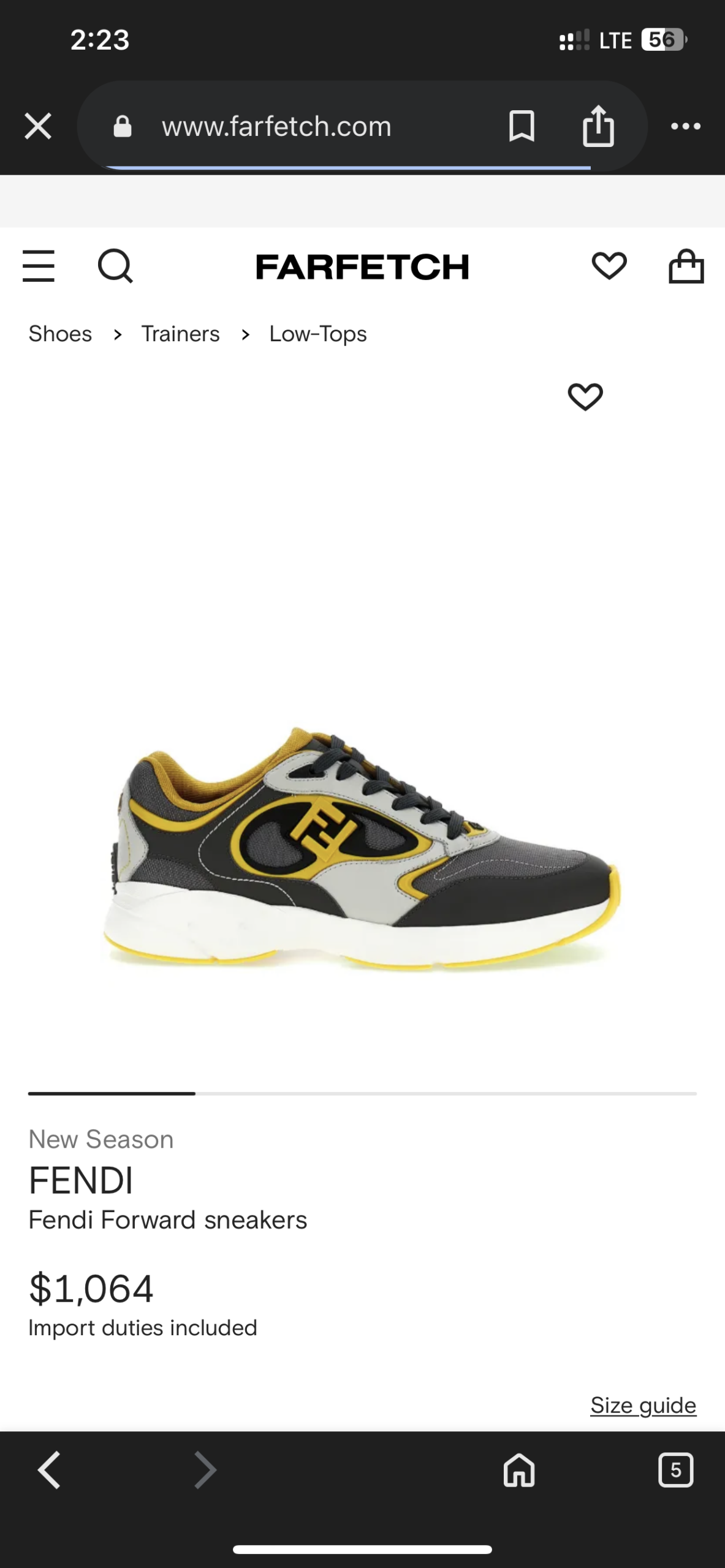Share this page via the share icon
725x1568 pixels.
pos(598,127)
